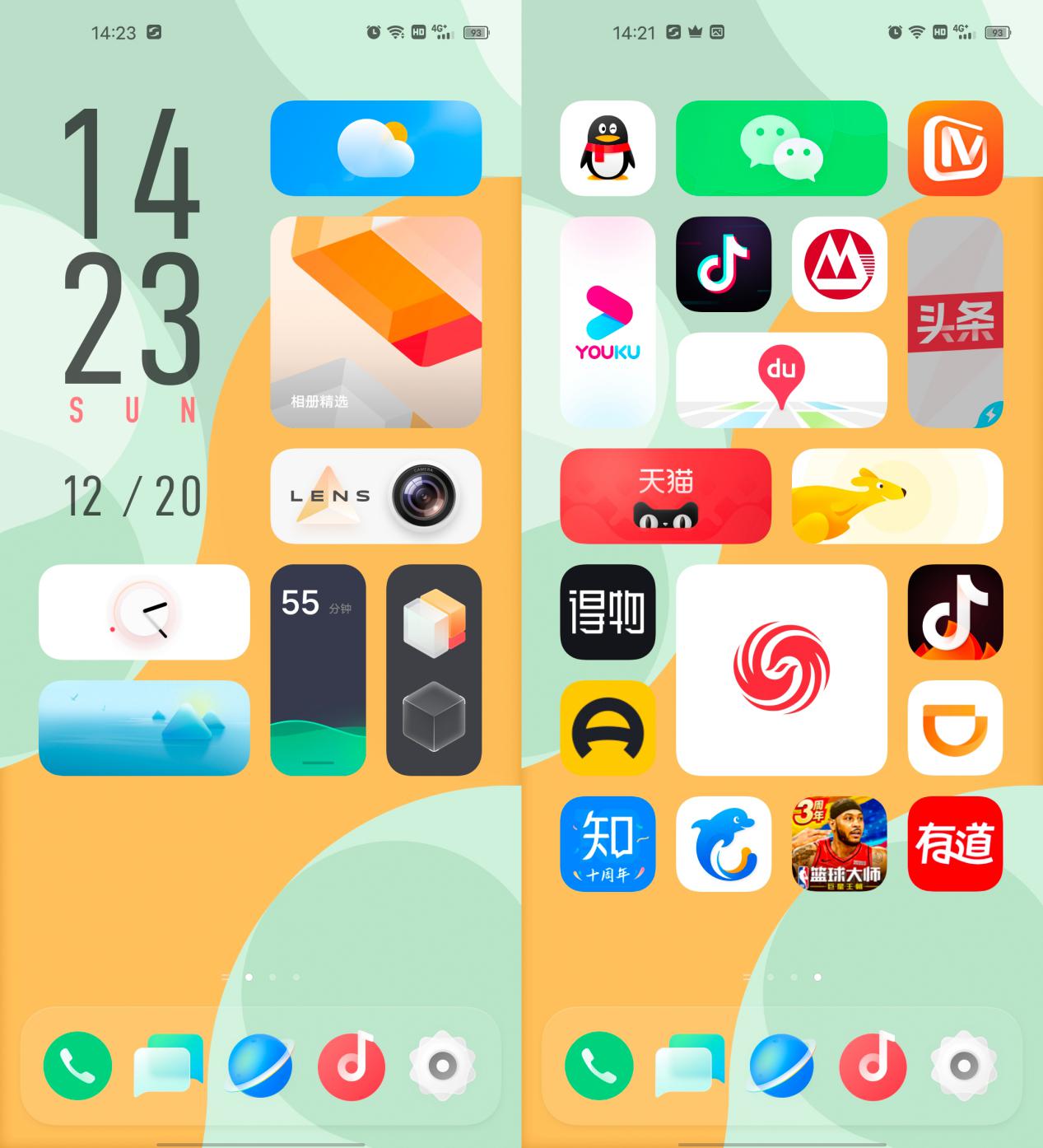Launch the camera from the LENS widget
The image size is (1043, 1148).
423,496
